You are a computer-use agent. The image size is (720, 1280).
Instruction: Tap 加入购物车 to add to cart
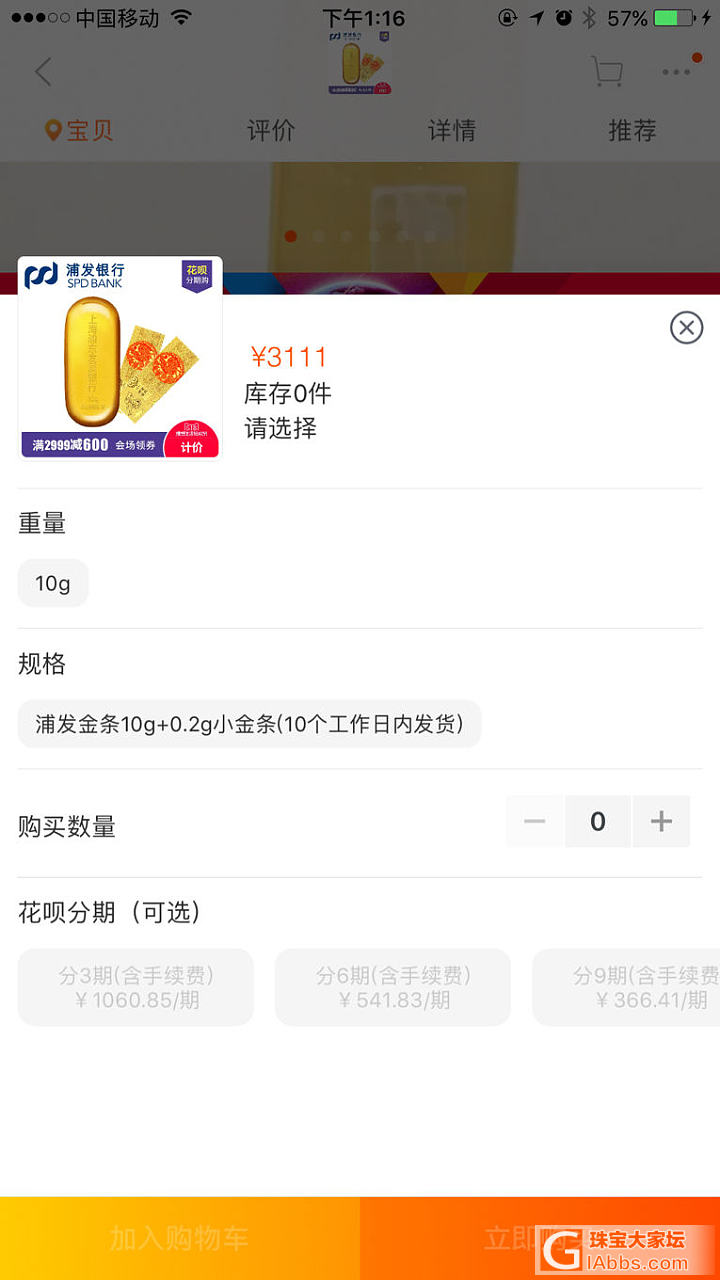coord(180,1238)
